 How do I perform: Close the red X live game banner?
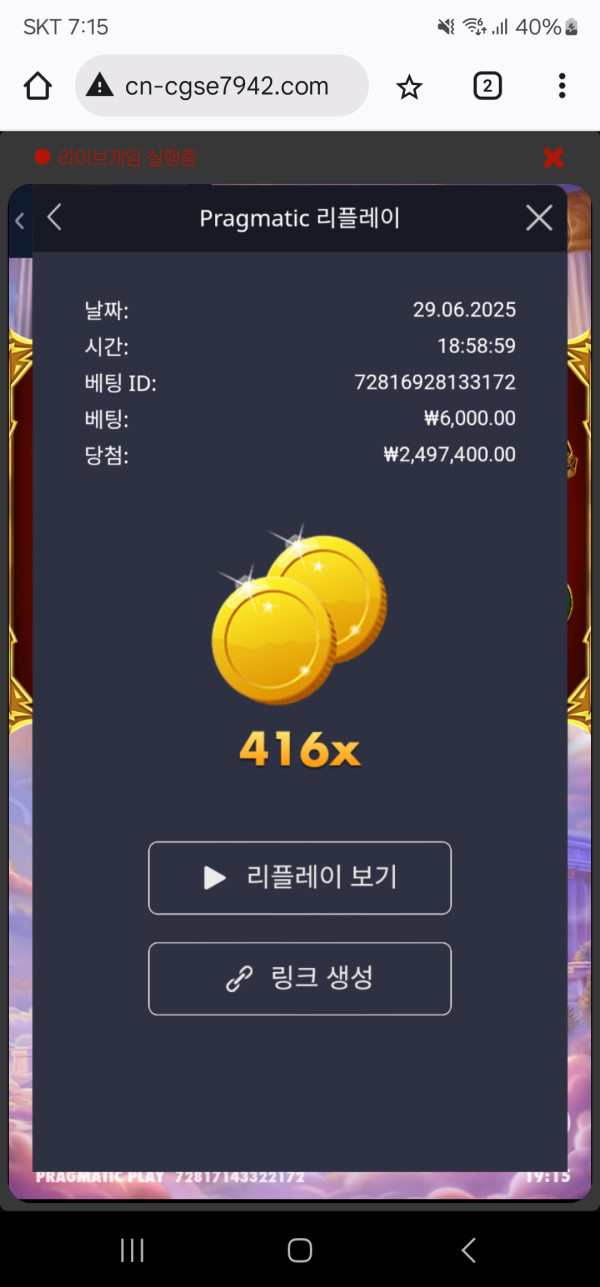coord(553,157)
